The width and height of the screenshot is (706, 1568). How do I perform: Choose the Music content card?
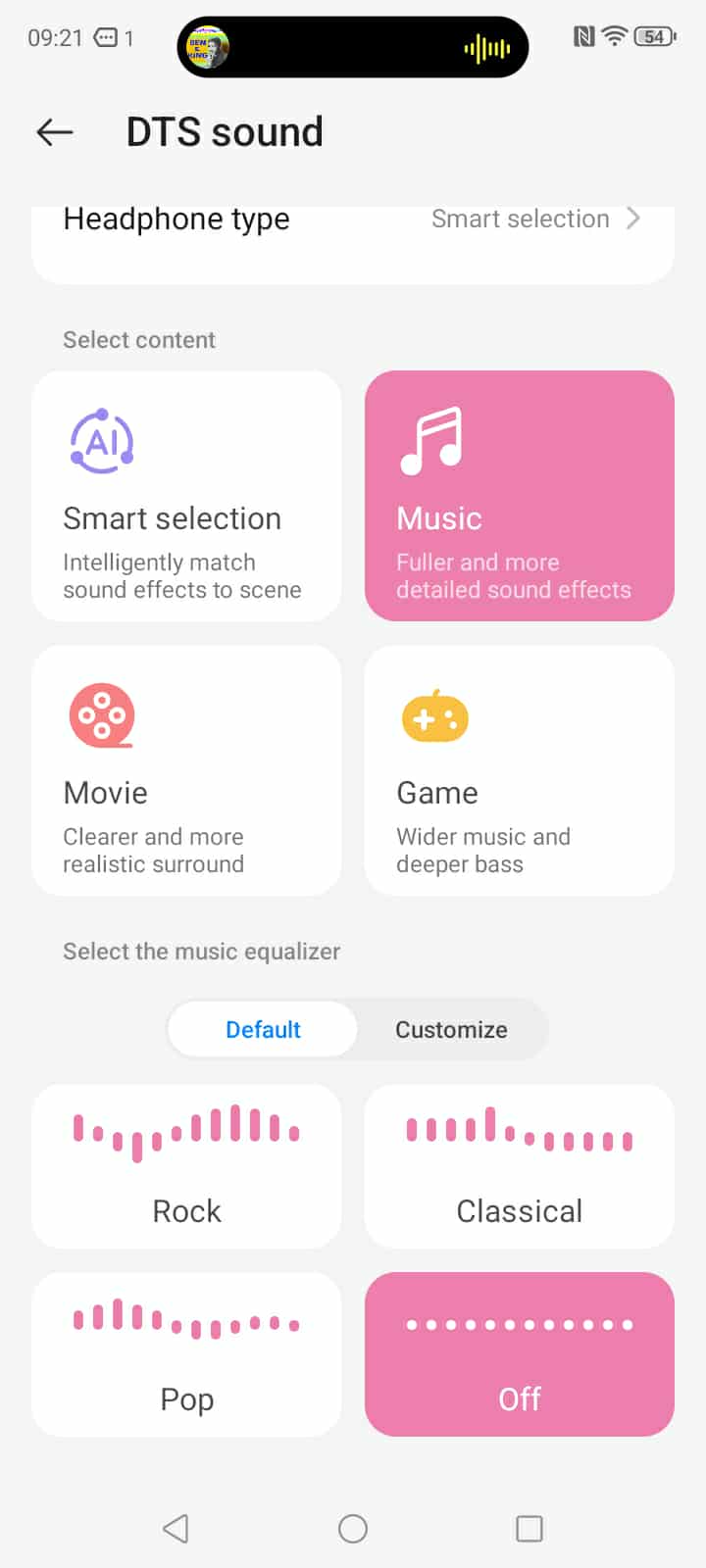point(520,496)
